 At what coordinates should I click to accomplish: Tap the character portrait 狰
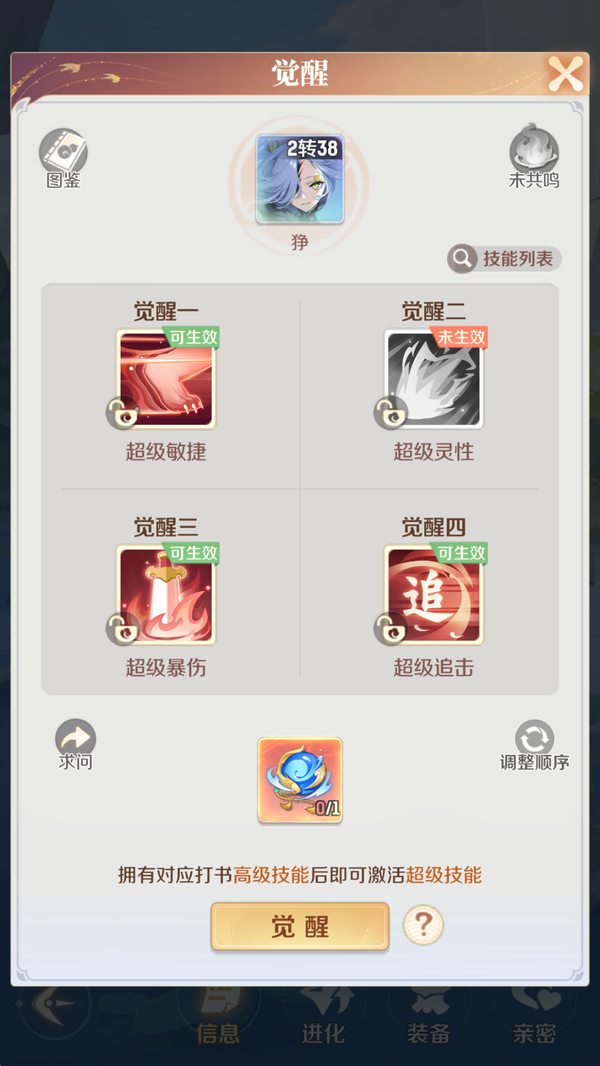(x=300, y=179)
